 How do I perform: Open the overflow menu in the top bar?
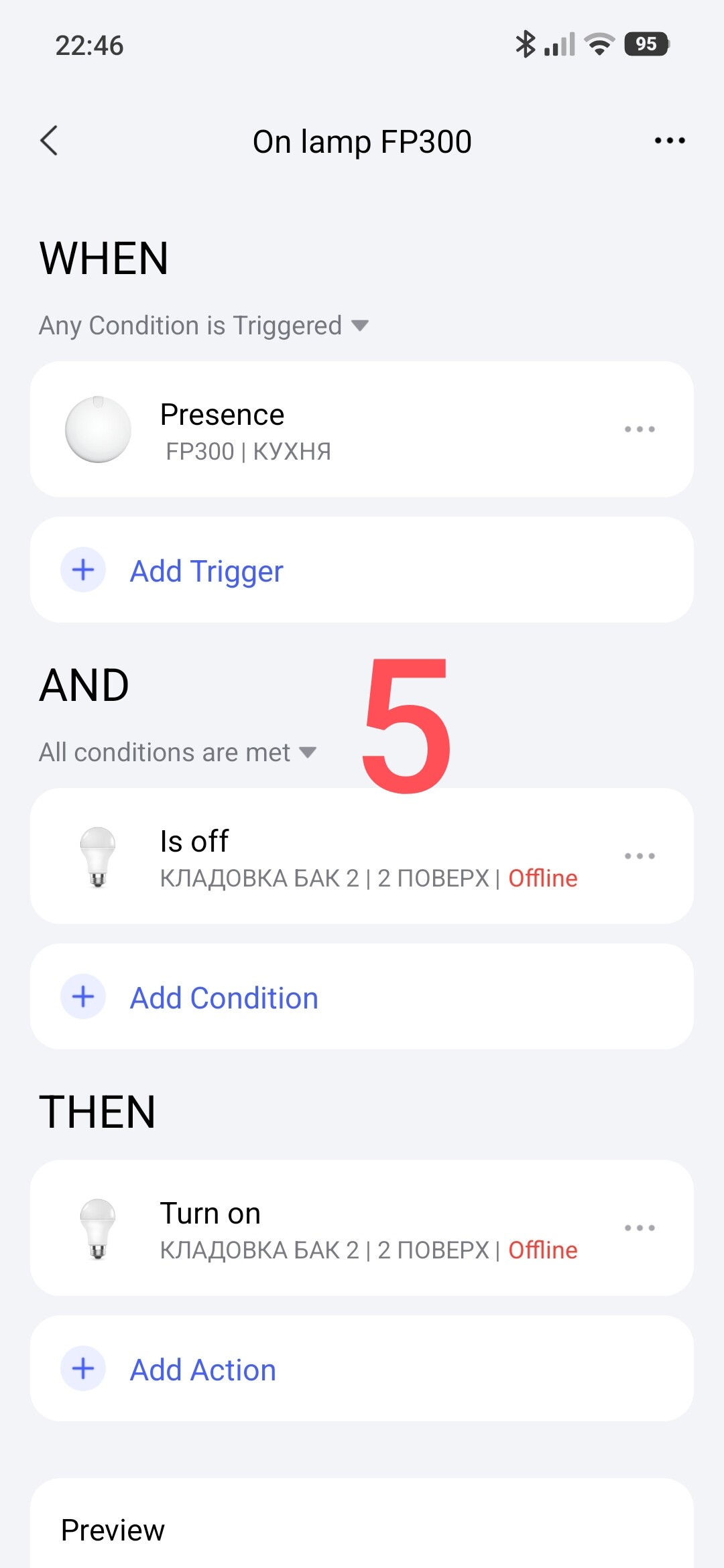[x=669, y=141]
